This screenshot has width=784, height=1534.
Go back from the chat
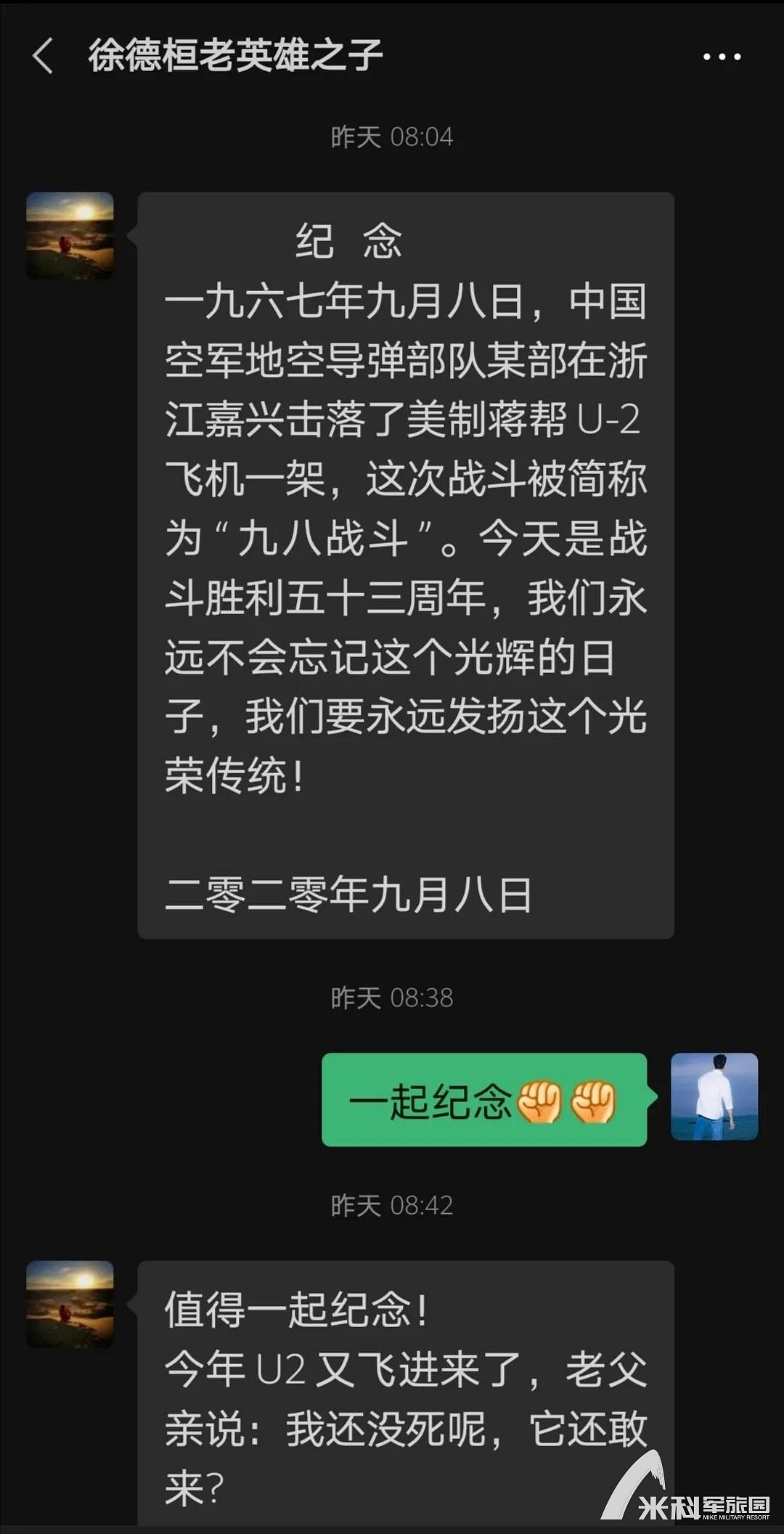click(x=44, y=56)
